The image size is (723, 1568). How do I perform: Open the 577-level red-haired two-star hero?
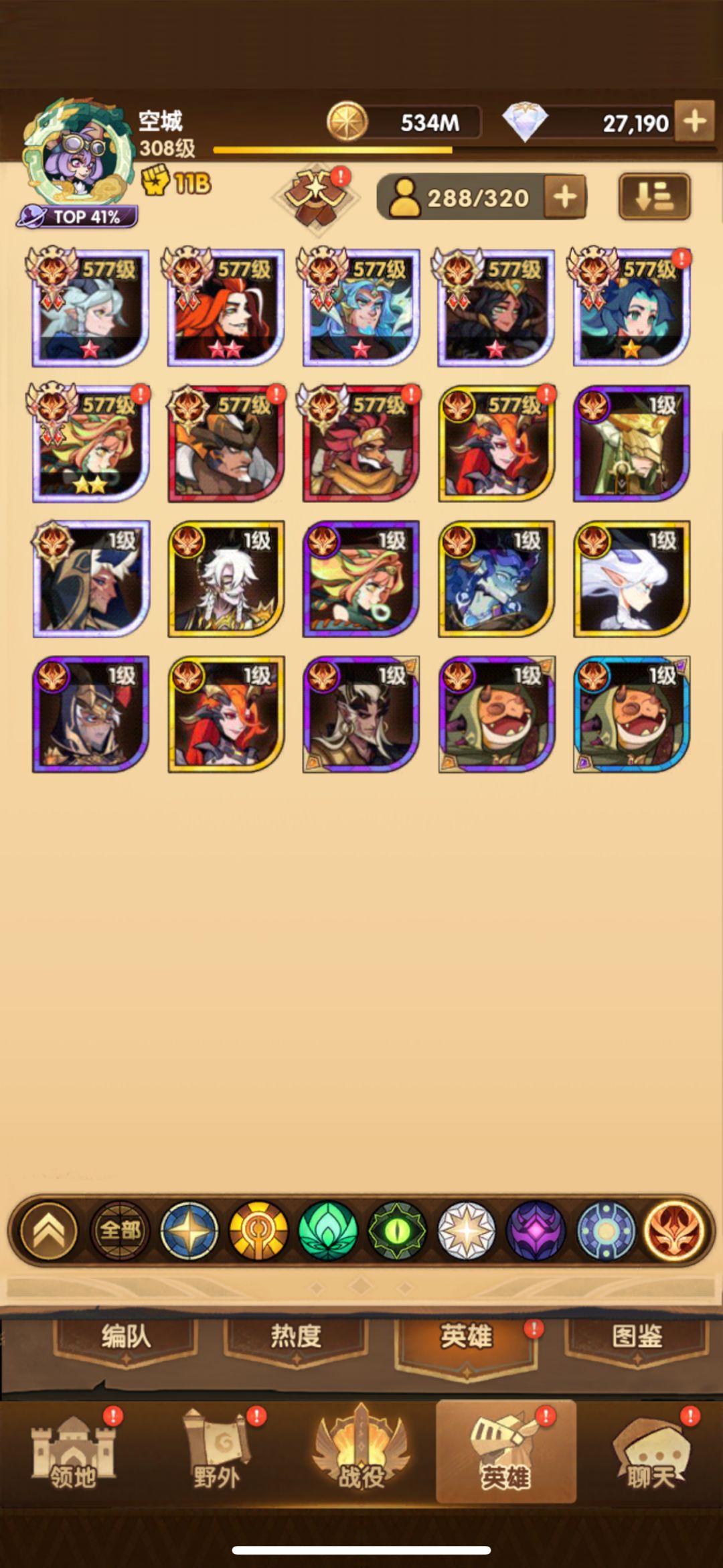point(226,307)
